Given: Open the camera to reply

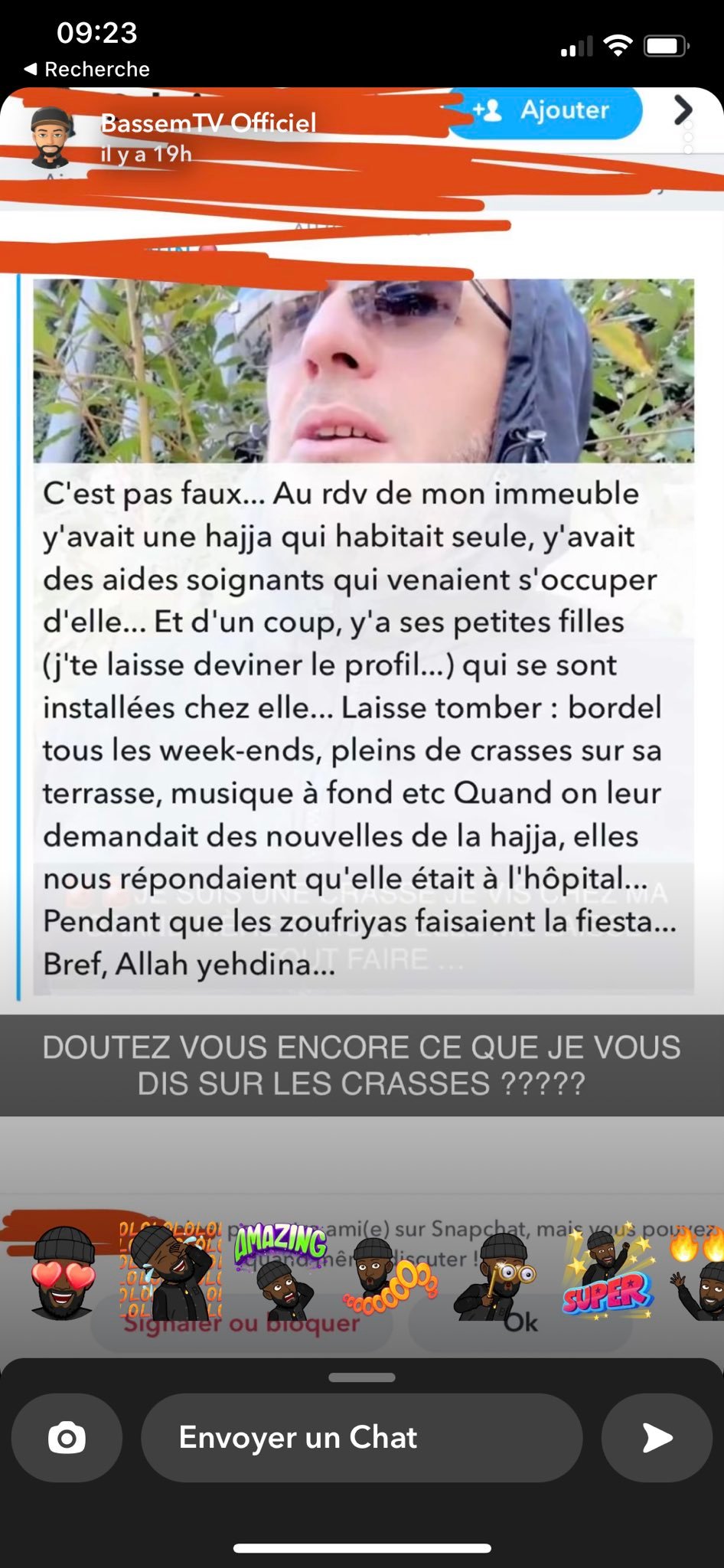Looking at the screenshot, I should point(67,1438).
